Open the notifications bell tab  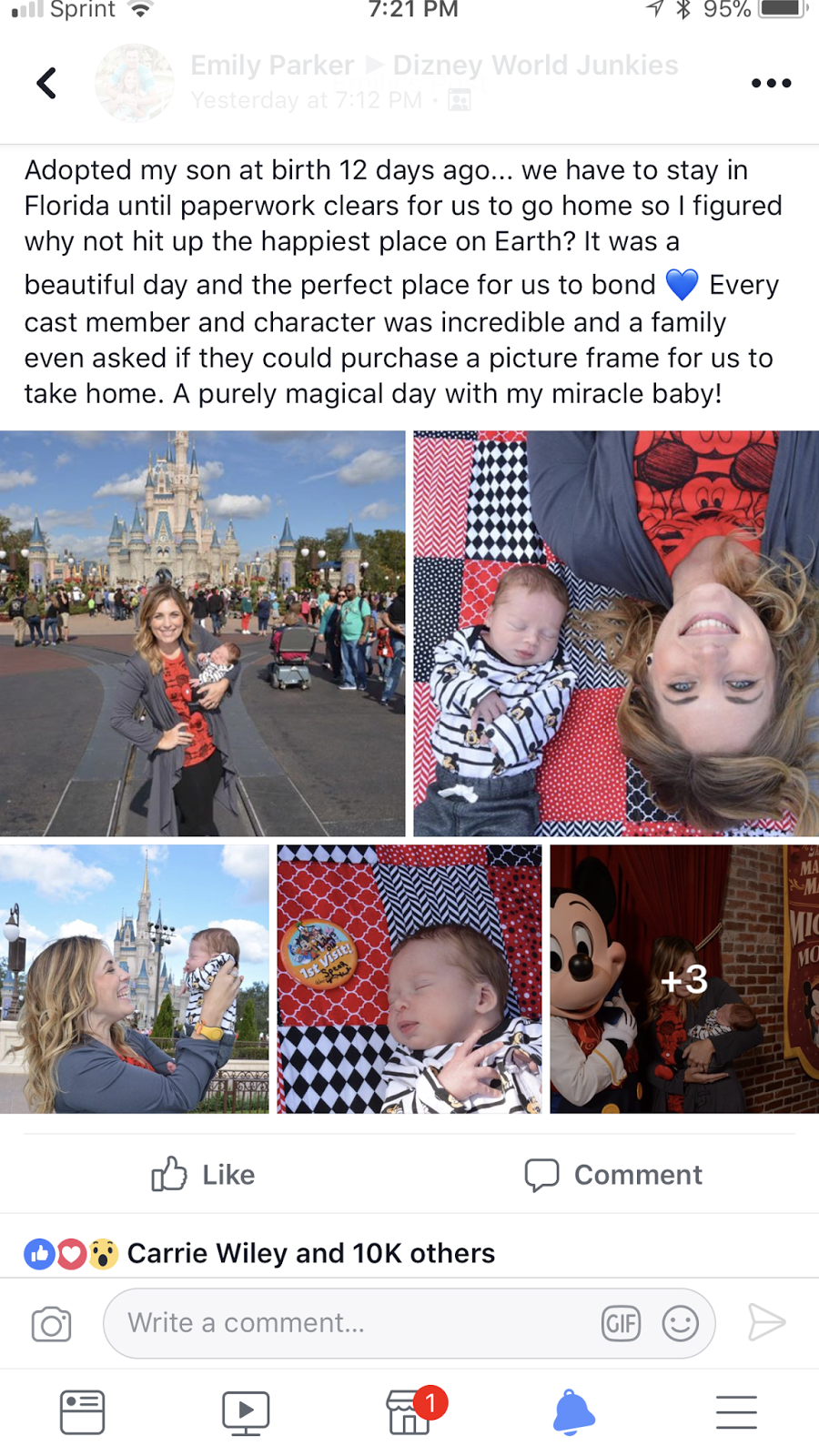click(x=573, y=1412)
